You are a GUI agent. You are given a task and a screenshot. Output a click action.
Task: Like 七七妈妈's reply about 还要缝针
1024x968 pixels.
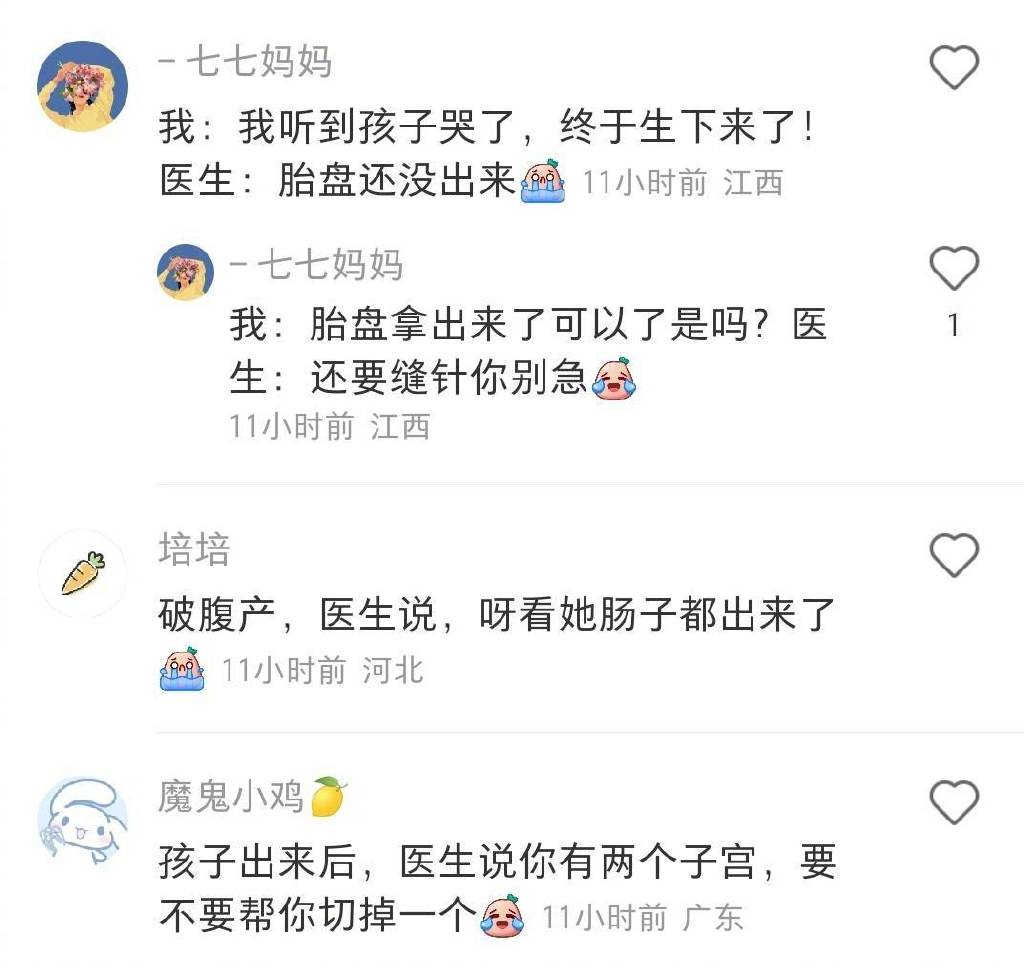(954, 269)
